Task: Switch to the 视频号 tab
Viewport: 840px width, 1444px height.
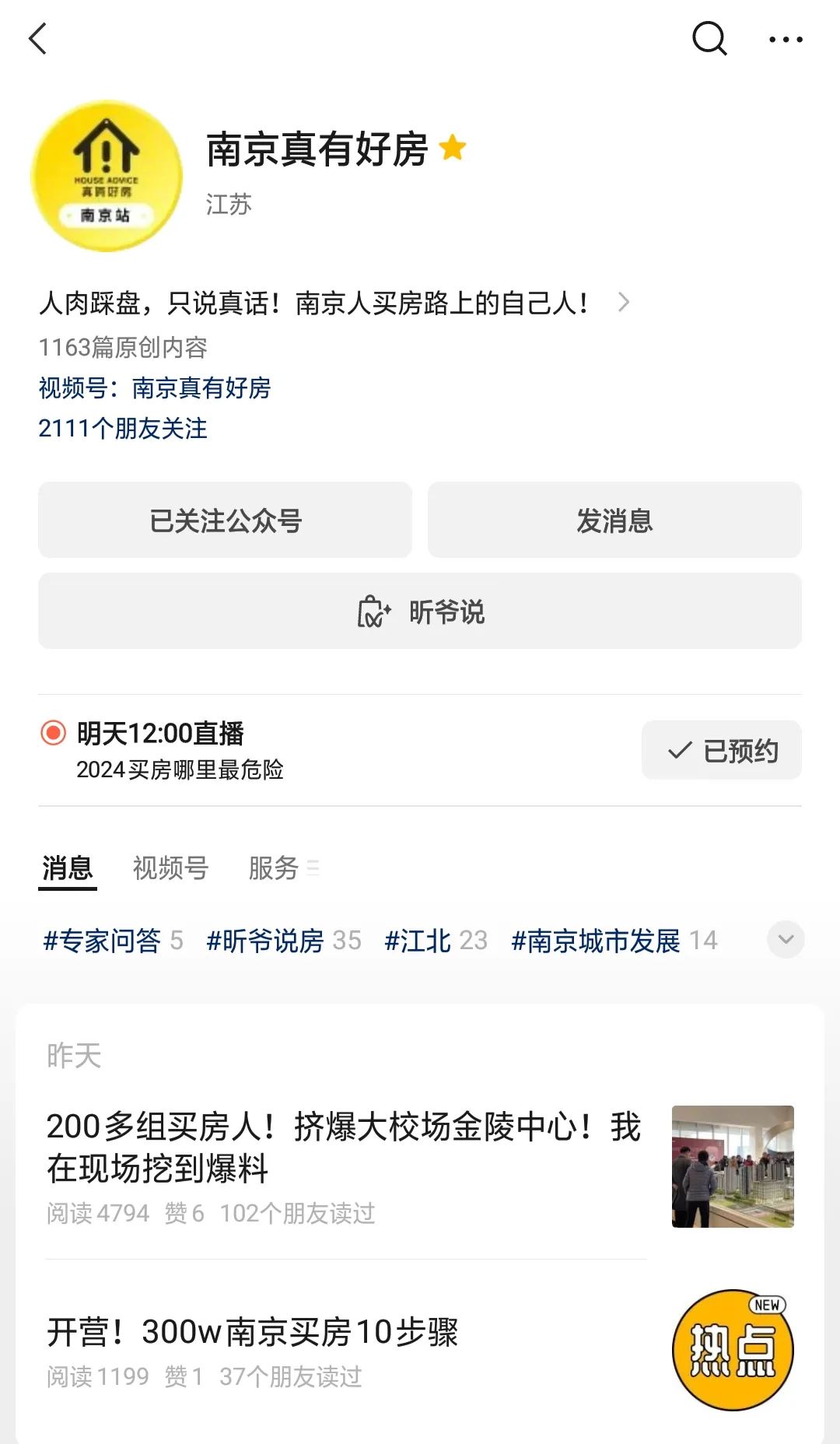Action: pyautogui.click(x=170, y=867)
